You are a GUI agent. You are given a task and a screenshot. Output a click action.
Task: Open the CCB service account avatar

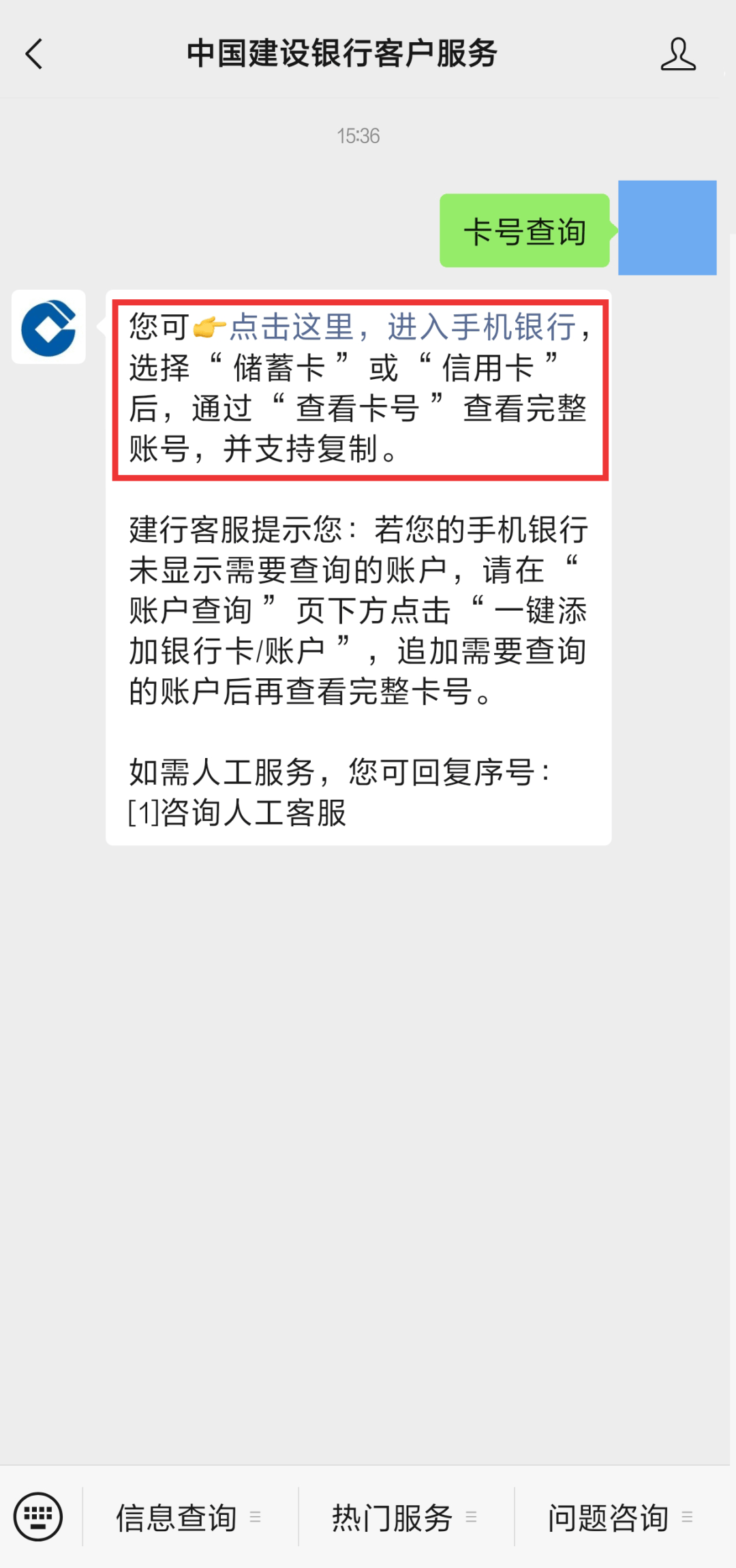click(48, 327)
